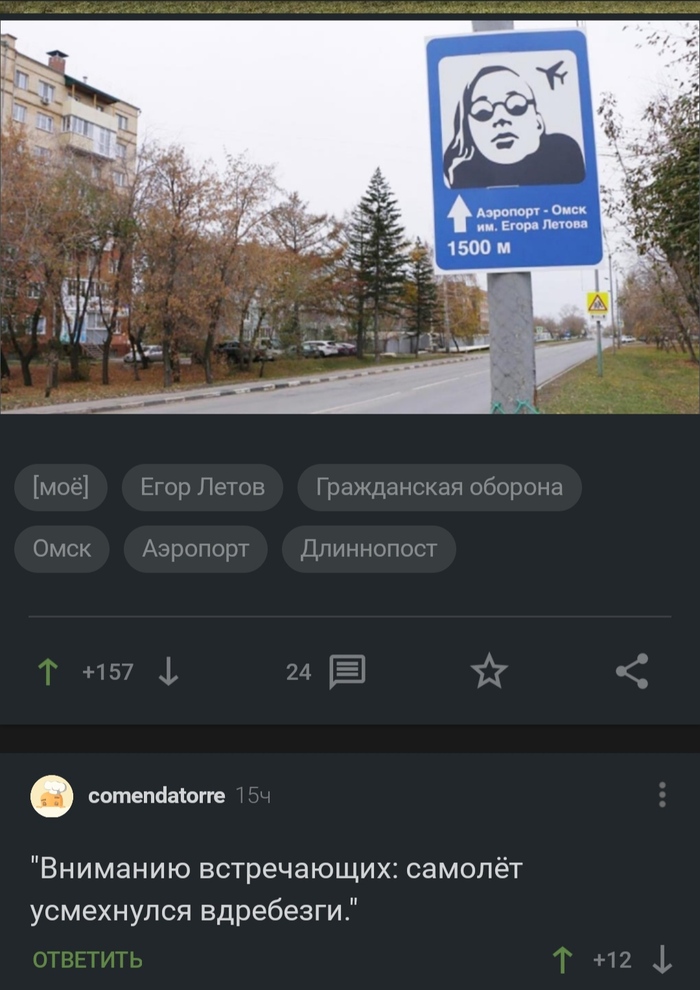This screenshot has width=700, height=990.
Task: Downvote comendatorre's comment
Action: pyautogui.click(x=662, y=960)
